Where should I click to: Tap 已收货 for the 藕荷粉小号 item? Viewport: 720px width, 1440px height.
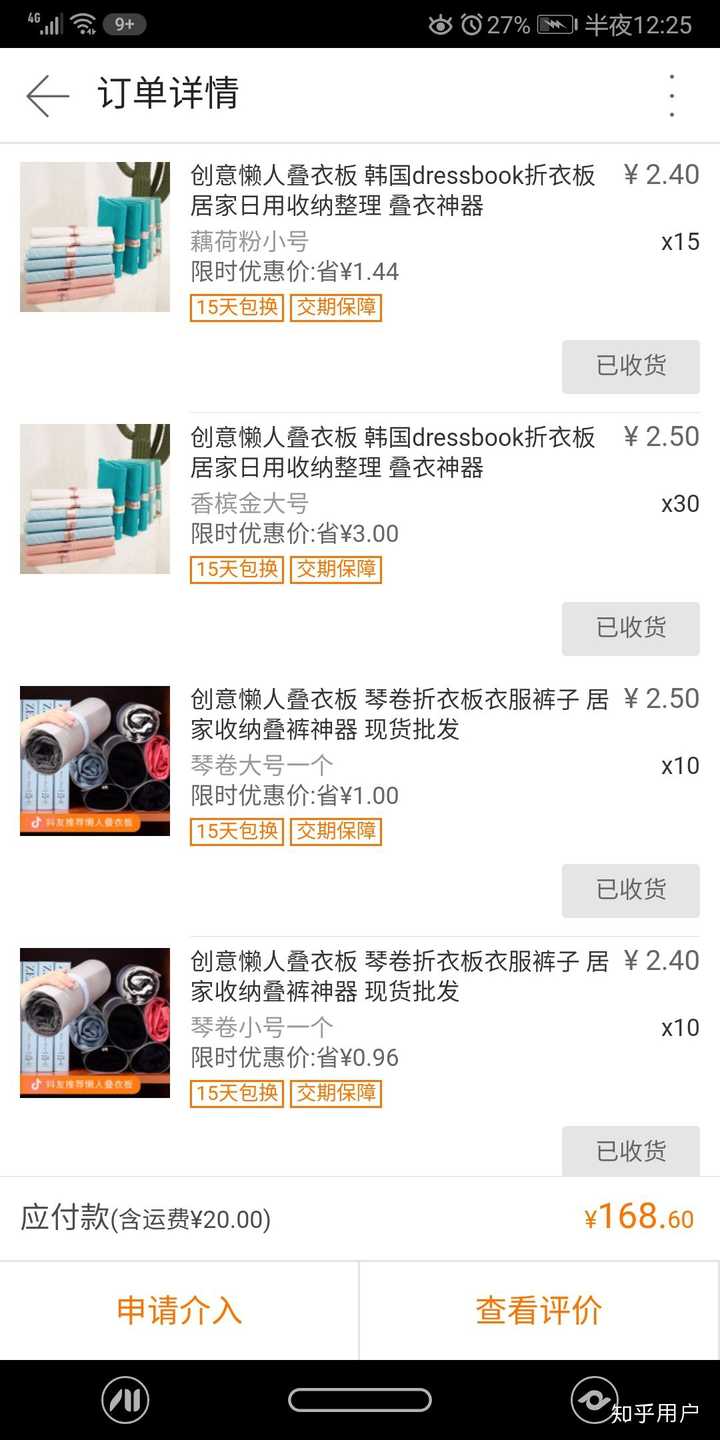click(x=630, y=366)
